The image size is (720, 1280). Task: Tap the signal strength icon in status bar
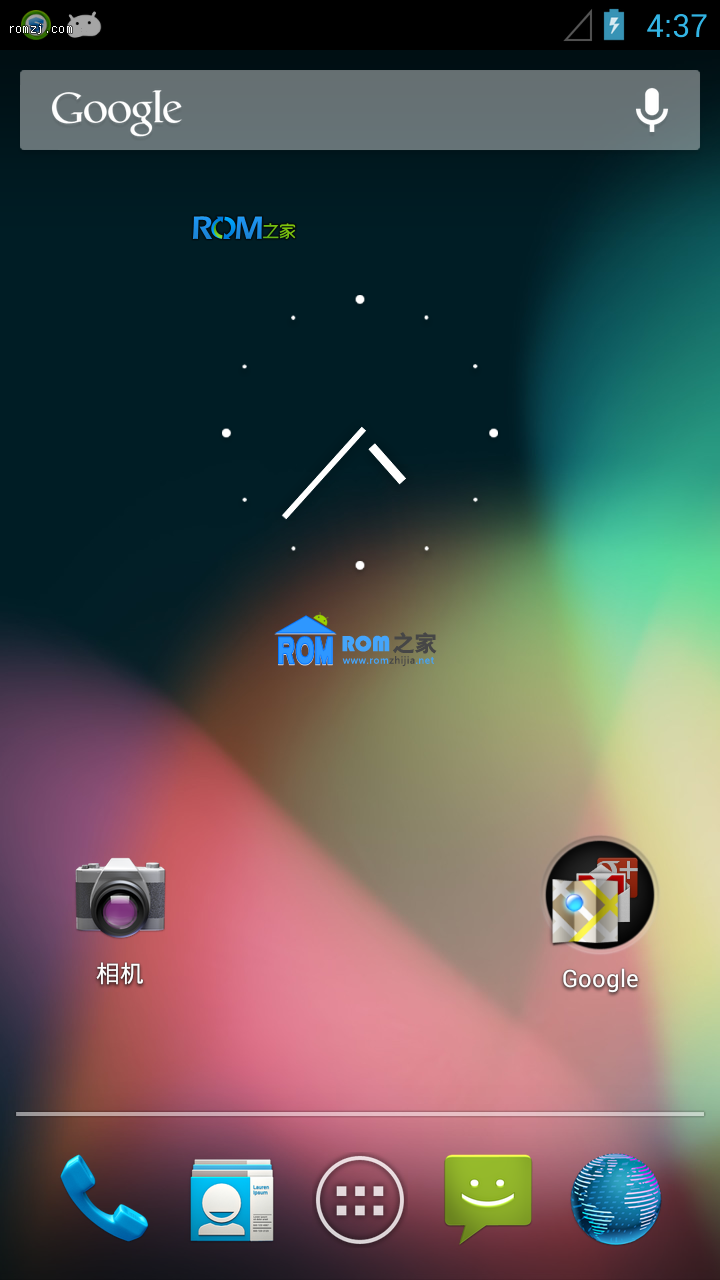click(577, 25)
